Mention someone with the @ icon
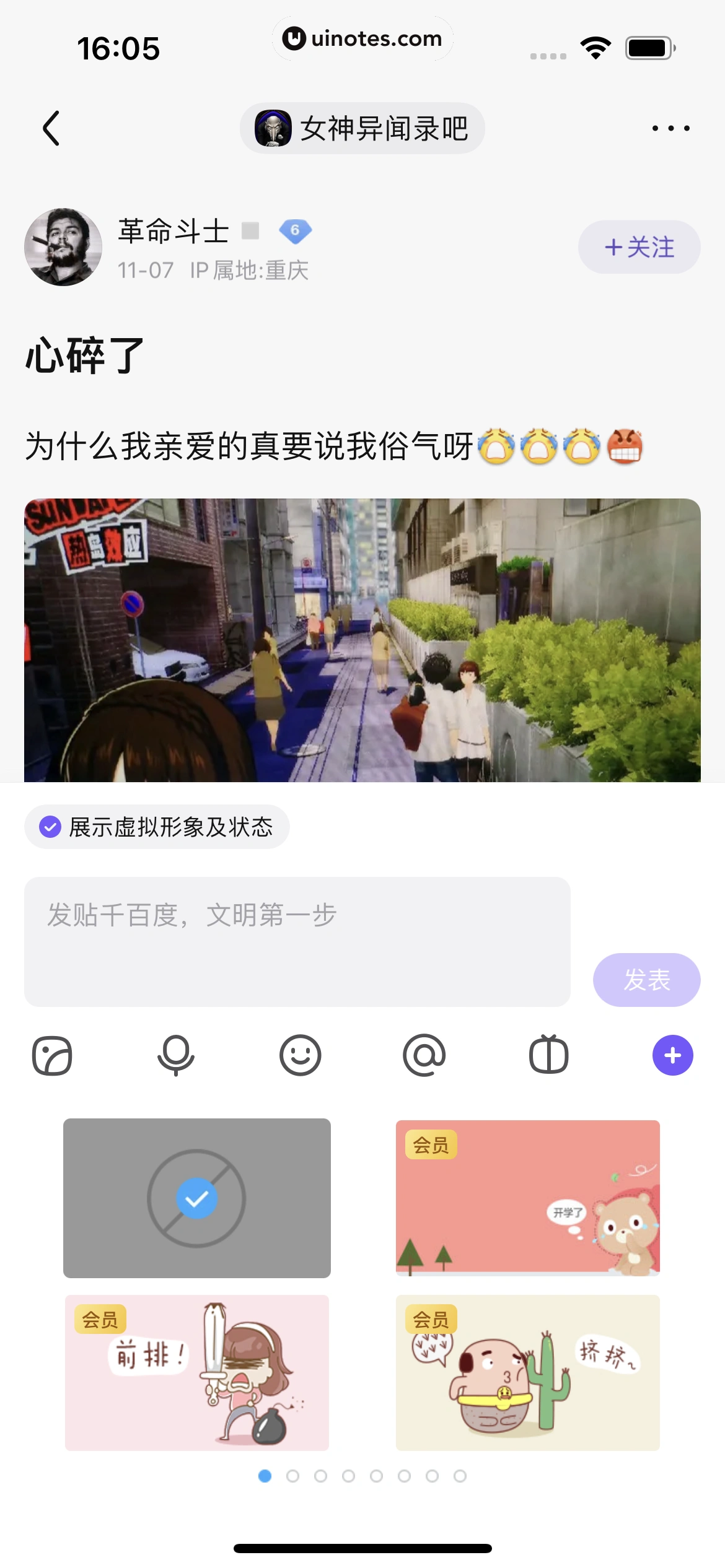This screenshot has height=1568, width=725. 424,1055
